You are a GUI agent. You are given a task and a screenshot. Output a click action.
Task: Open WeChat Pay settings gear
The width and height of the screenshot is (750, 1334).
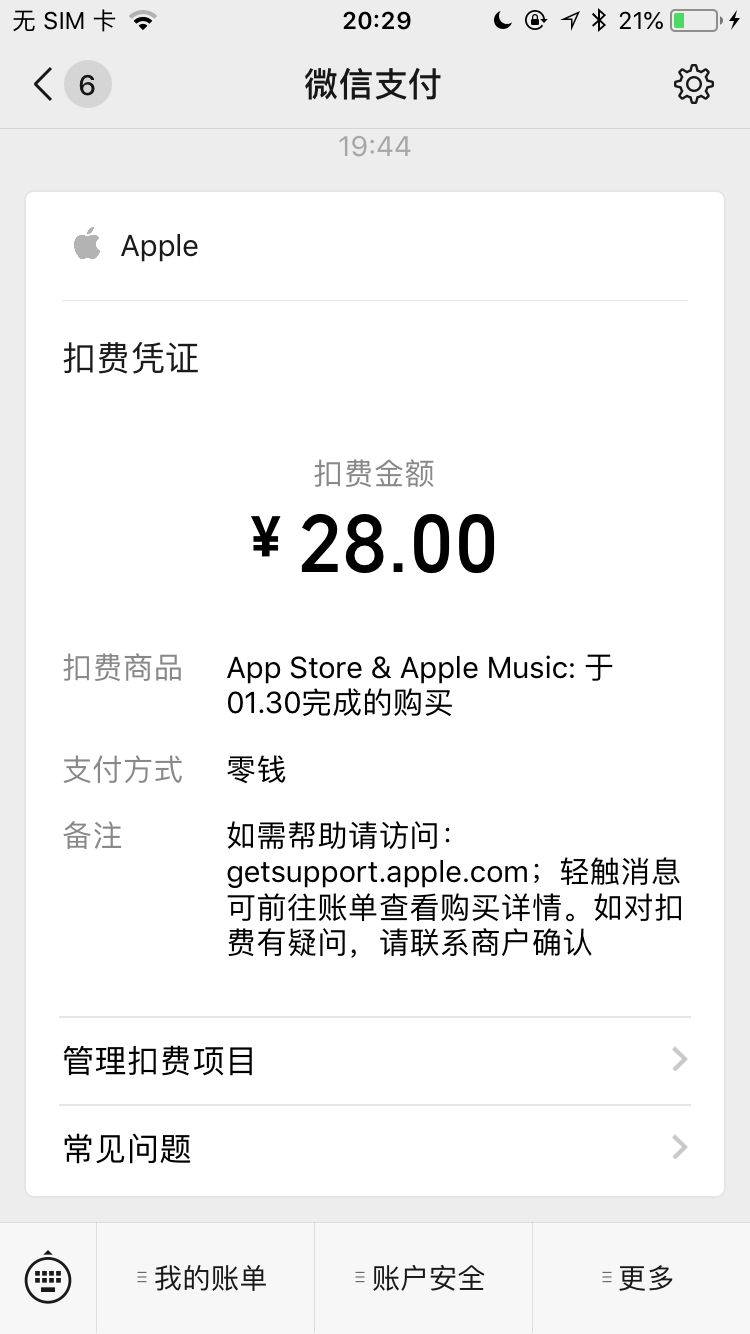[x=694, y=85]
